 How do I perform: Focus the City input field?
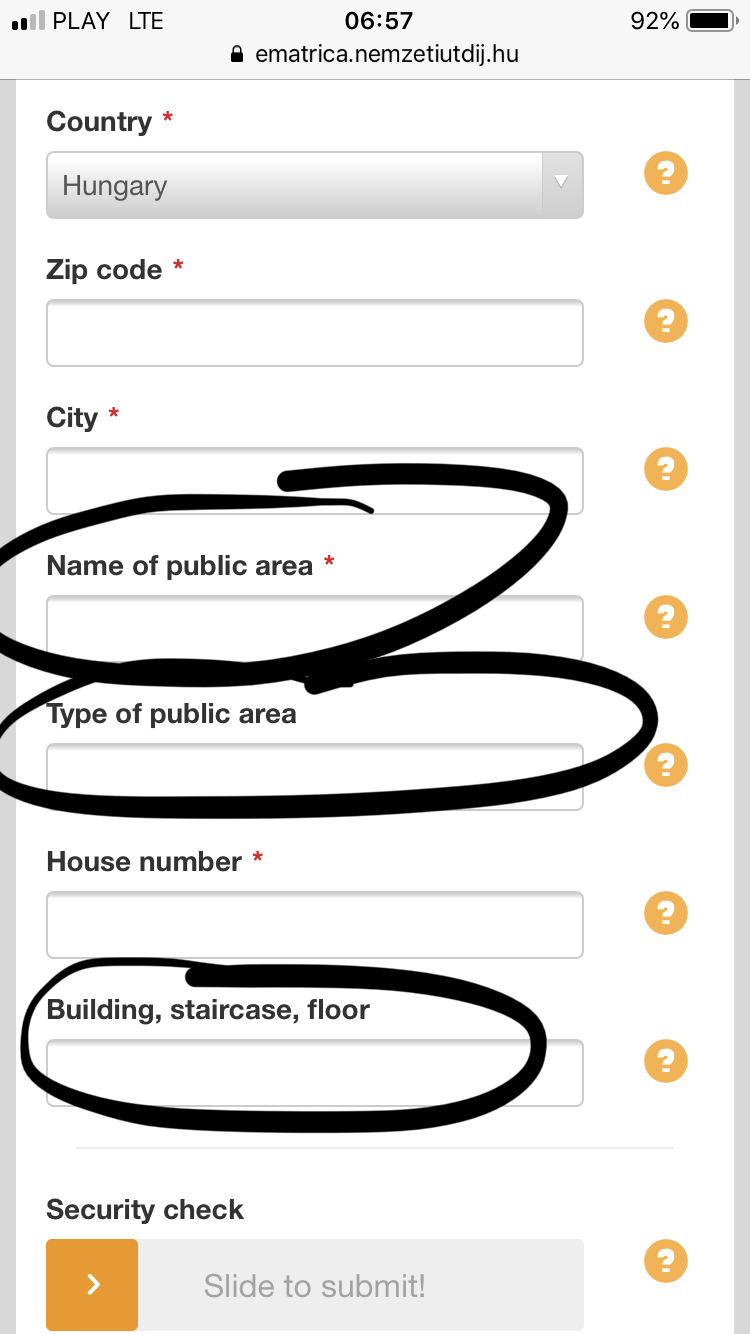(314, 481)
